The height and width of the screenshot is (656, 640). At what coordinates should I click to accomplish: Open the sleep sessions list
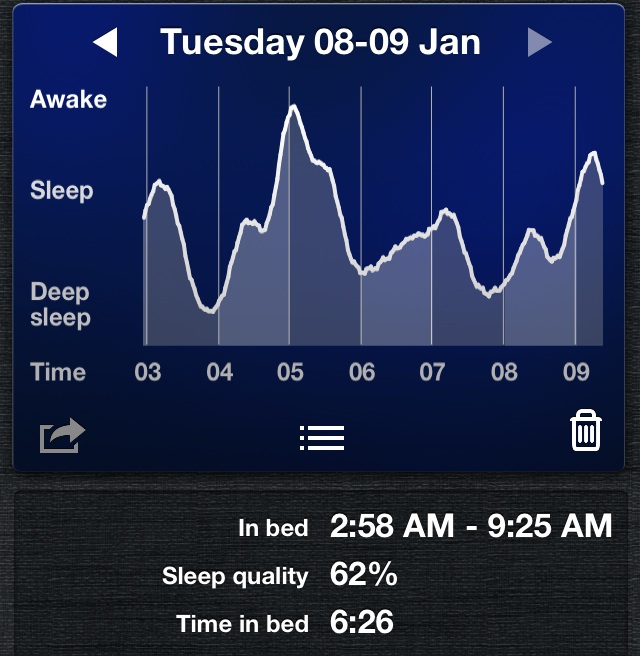coord(322,437)
